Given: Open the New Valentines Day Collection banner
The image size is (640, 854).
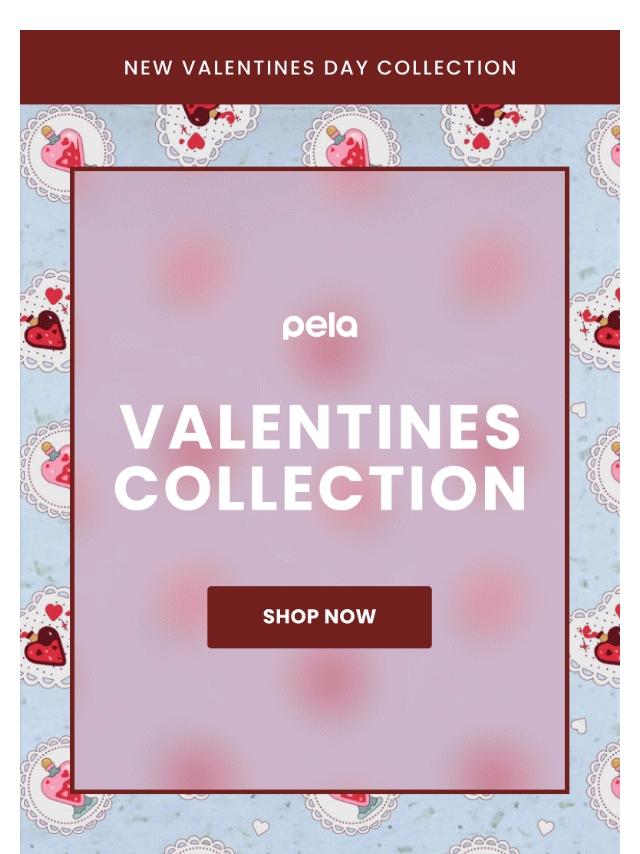Looking at the screenshot, I should point(320,67).
